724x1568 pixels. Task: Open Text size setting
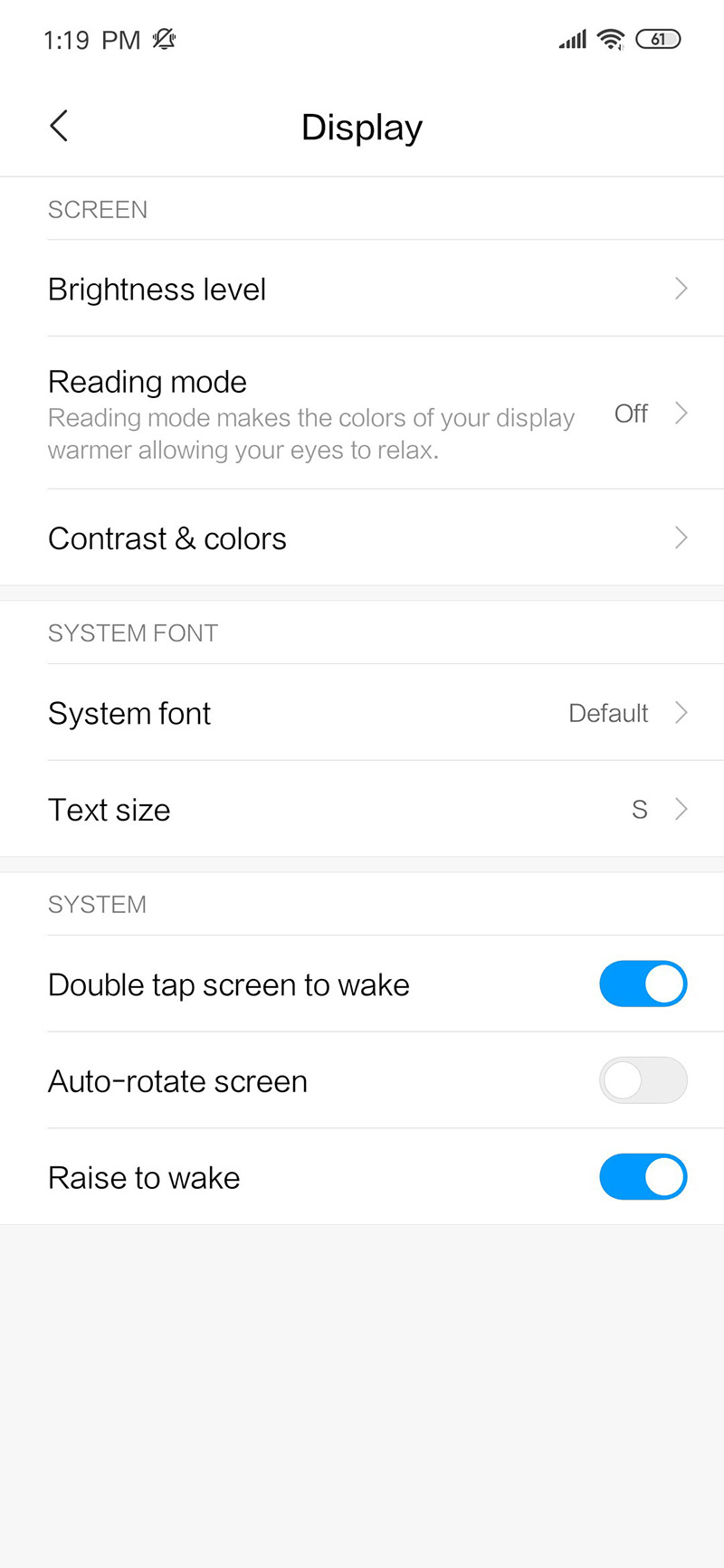coord(362,810)
